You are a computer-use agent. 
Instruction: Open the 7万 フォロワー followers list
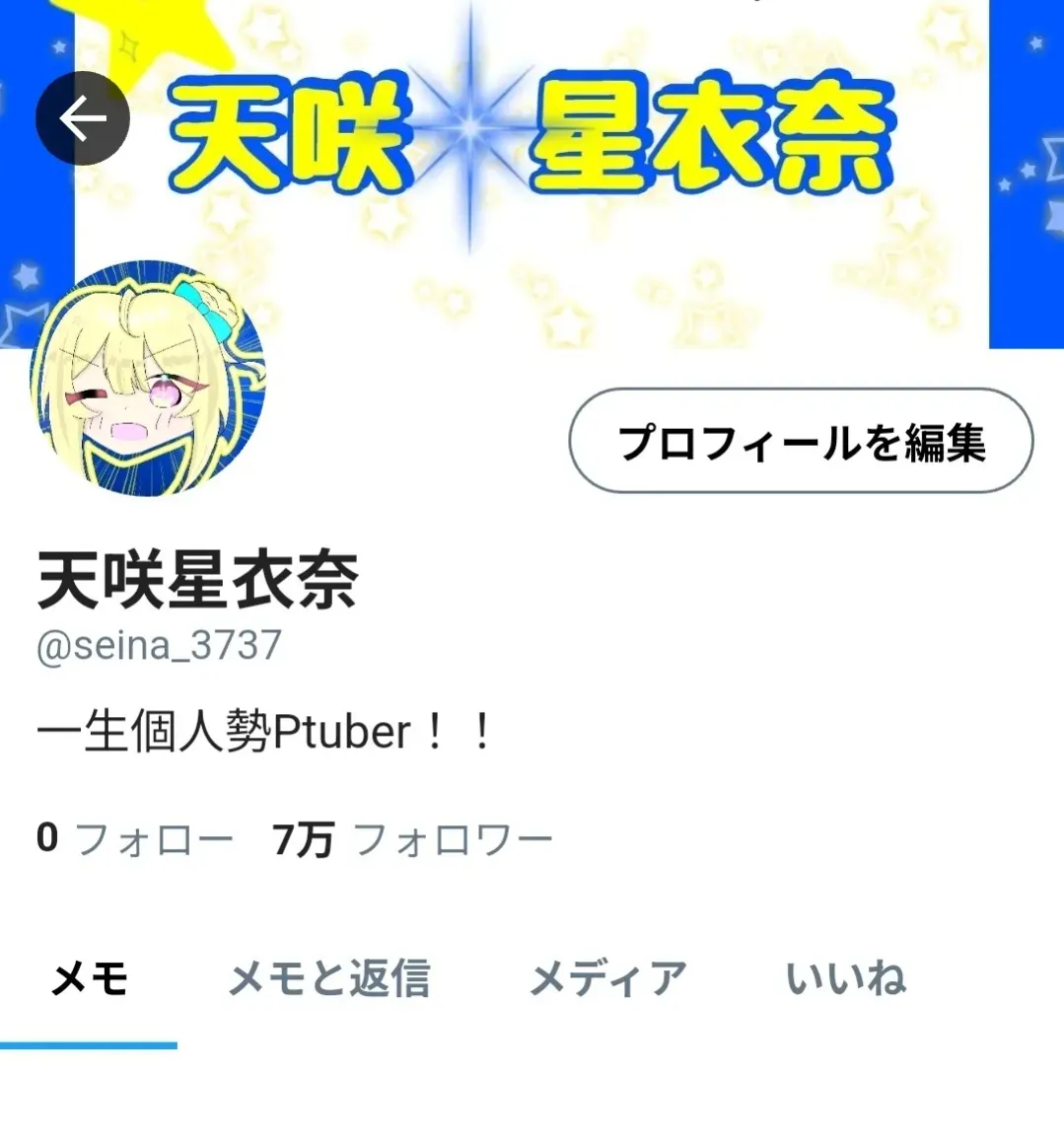pos(412,839)
